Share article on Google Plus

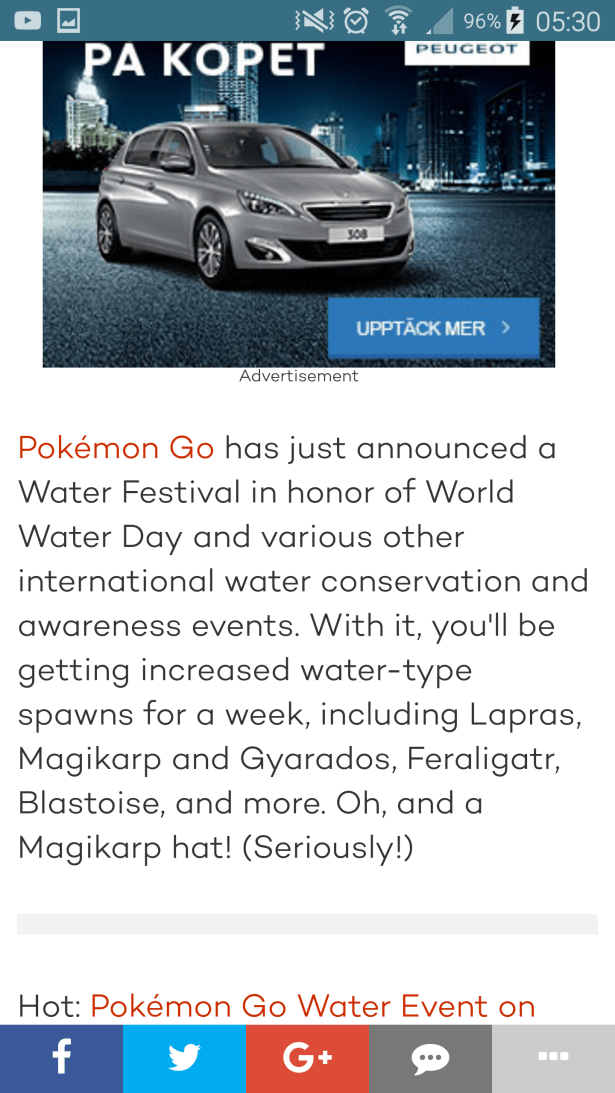[307, 1058]
